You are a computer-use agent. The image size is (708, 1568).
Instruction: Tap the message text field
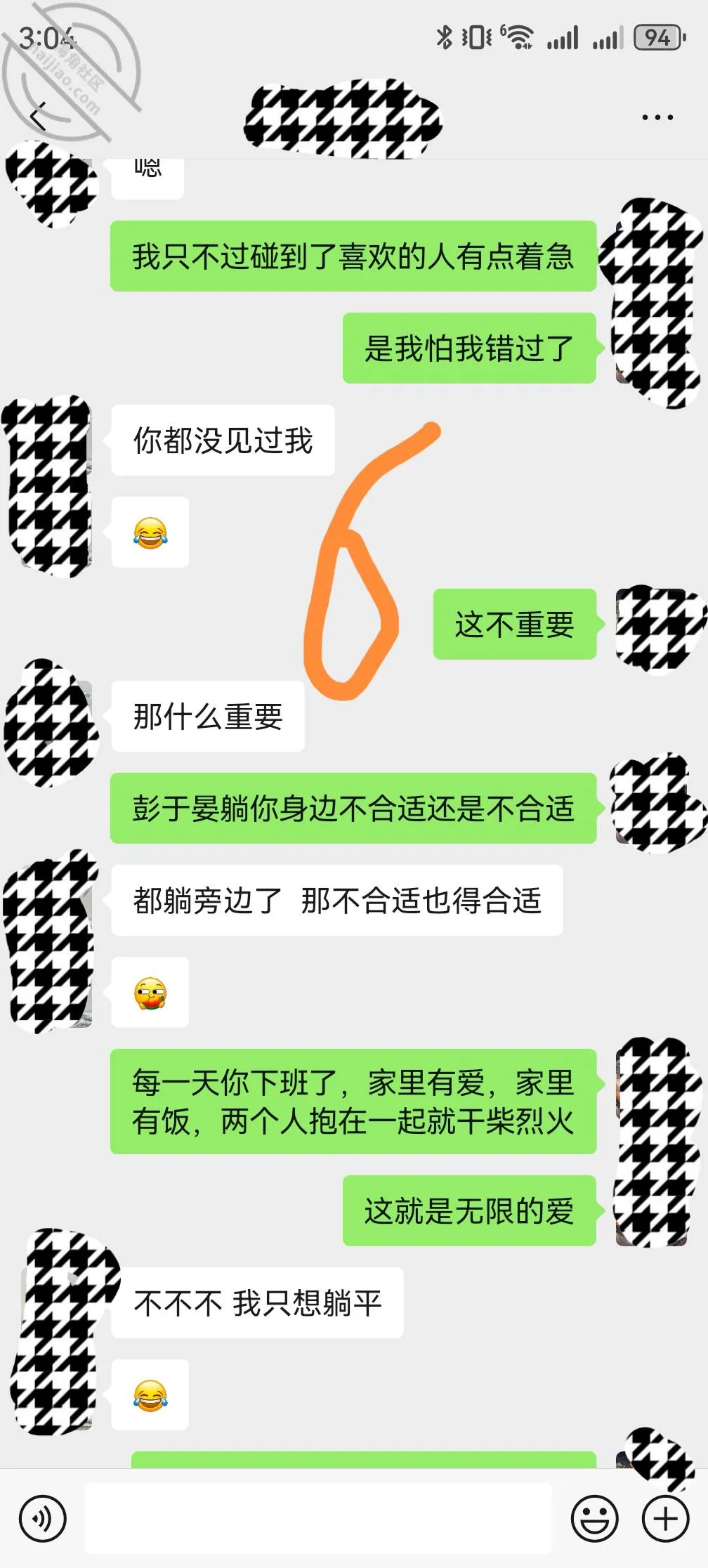[x=318, y=1519]
